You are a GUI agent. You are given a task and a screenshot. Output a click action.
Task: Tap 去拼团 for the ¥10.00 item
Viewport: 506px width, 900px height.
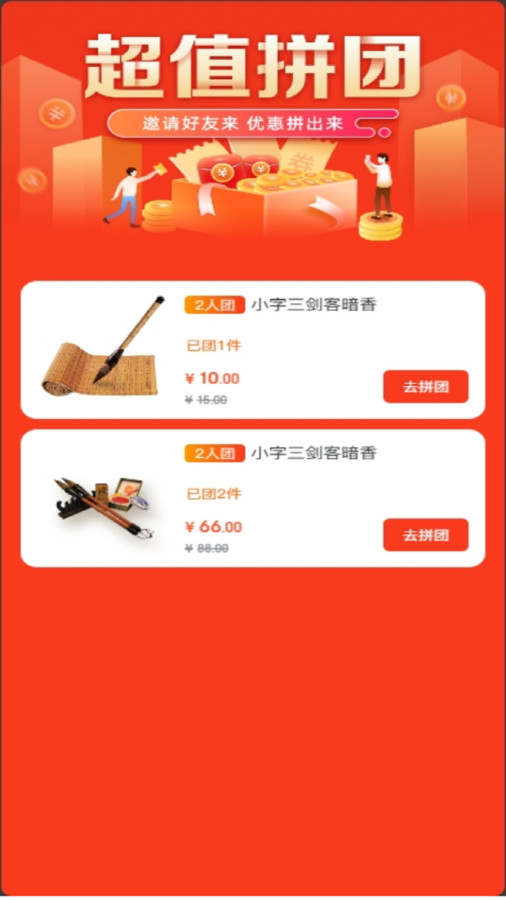[x=426, y=386]
